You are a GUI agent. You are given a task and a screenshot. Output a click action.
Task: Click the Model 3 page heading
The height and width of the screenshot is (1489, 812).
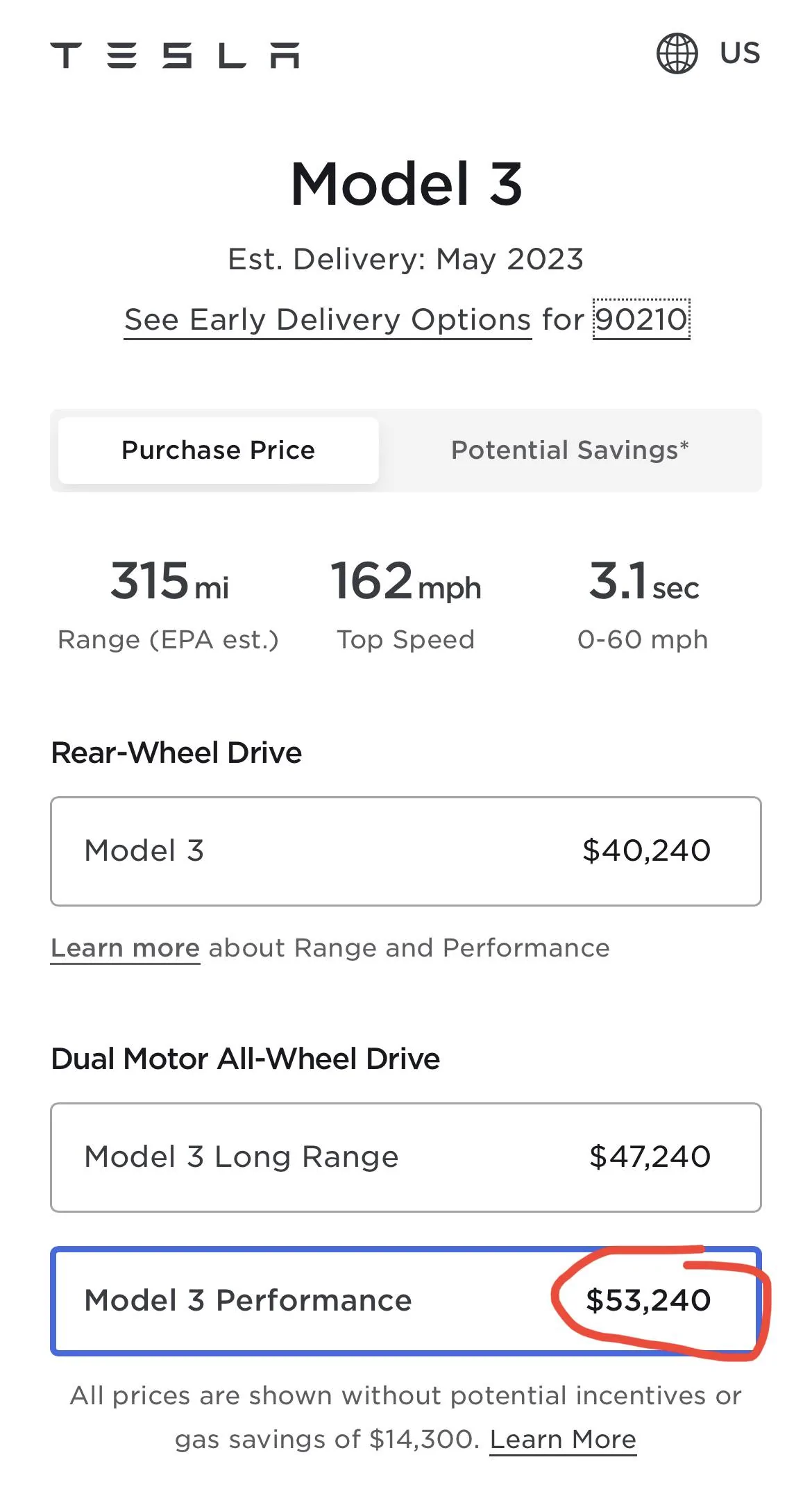pos(406,184)
